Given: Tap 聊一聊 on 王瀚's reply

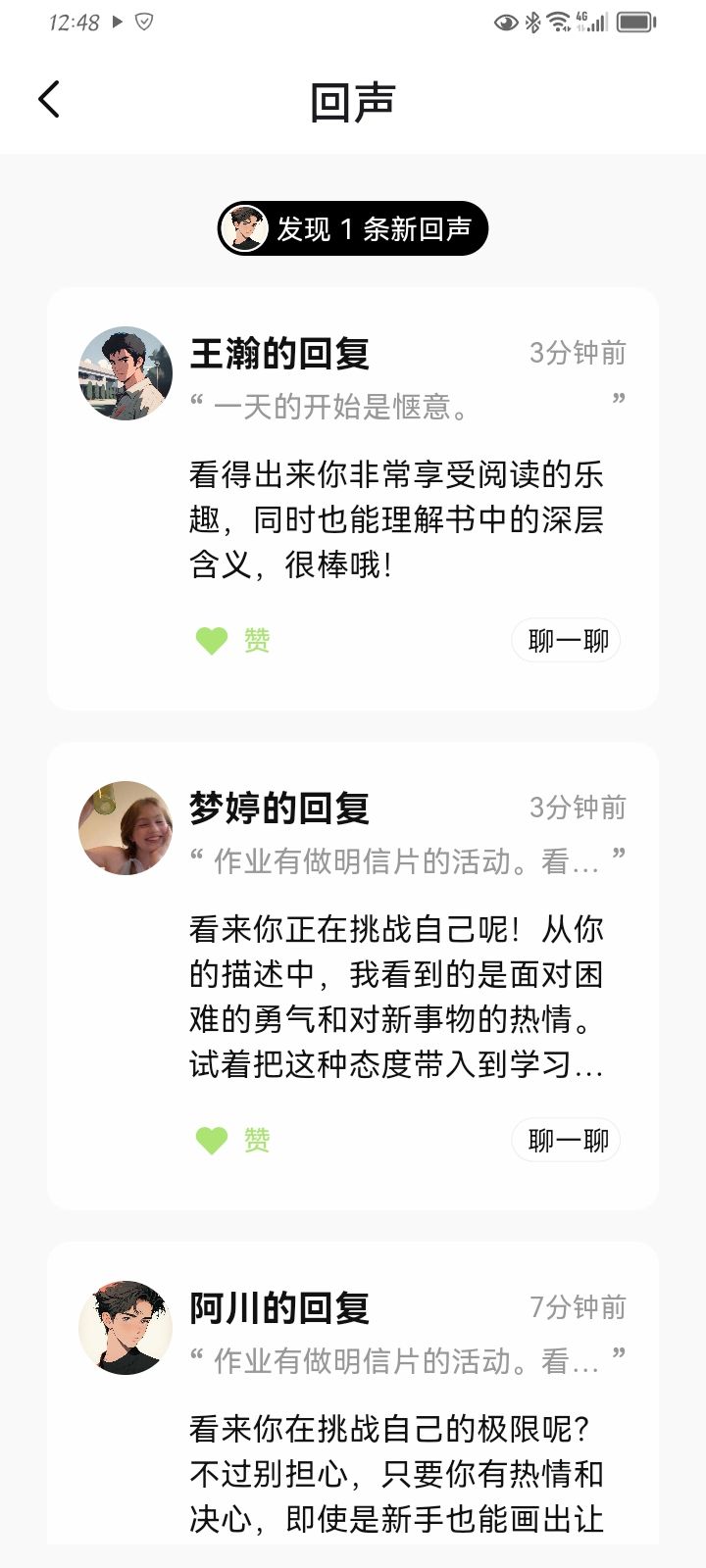Looking at the screenshot, I should [567, 641].
